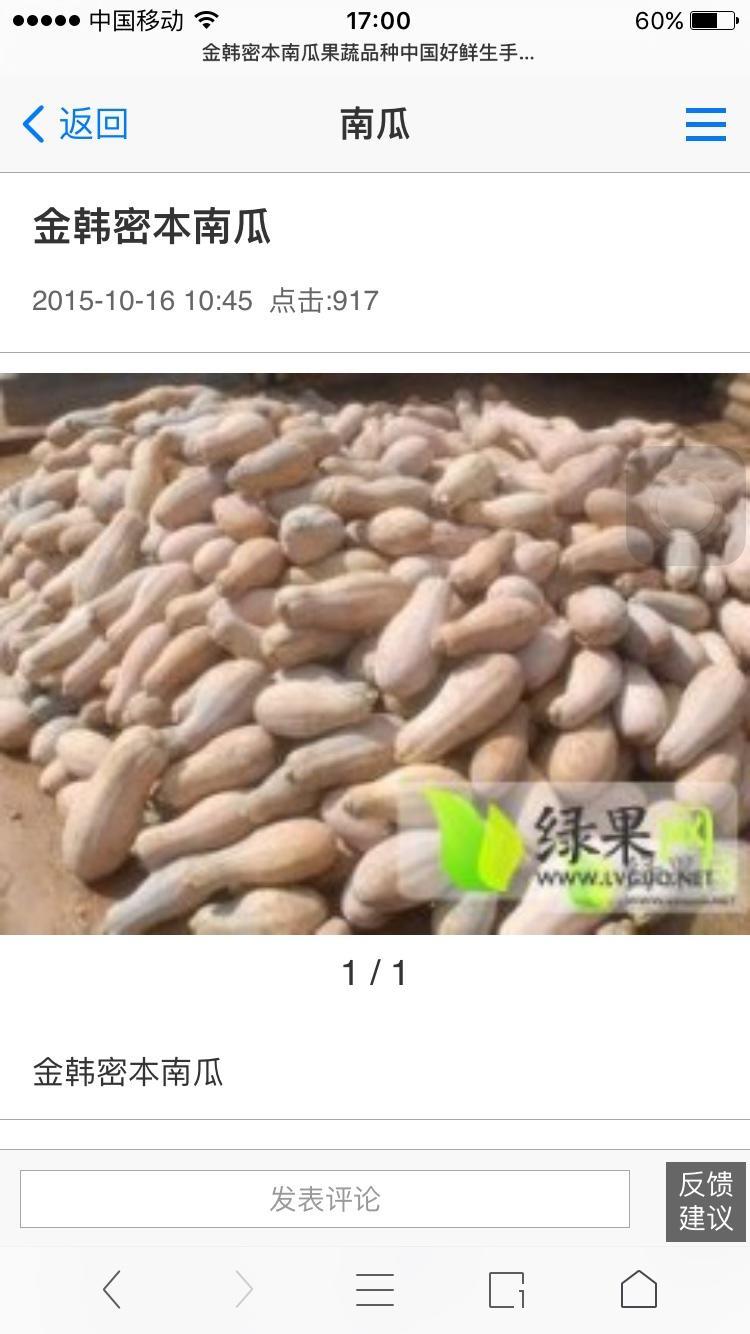Go to the browser home page

(639, 1290)
